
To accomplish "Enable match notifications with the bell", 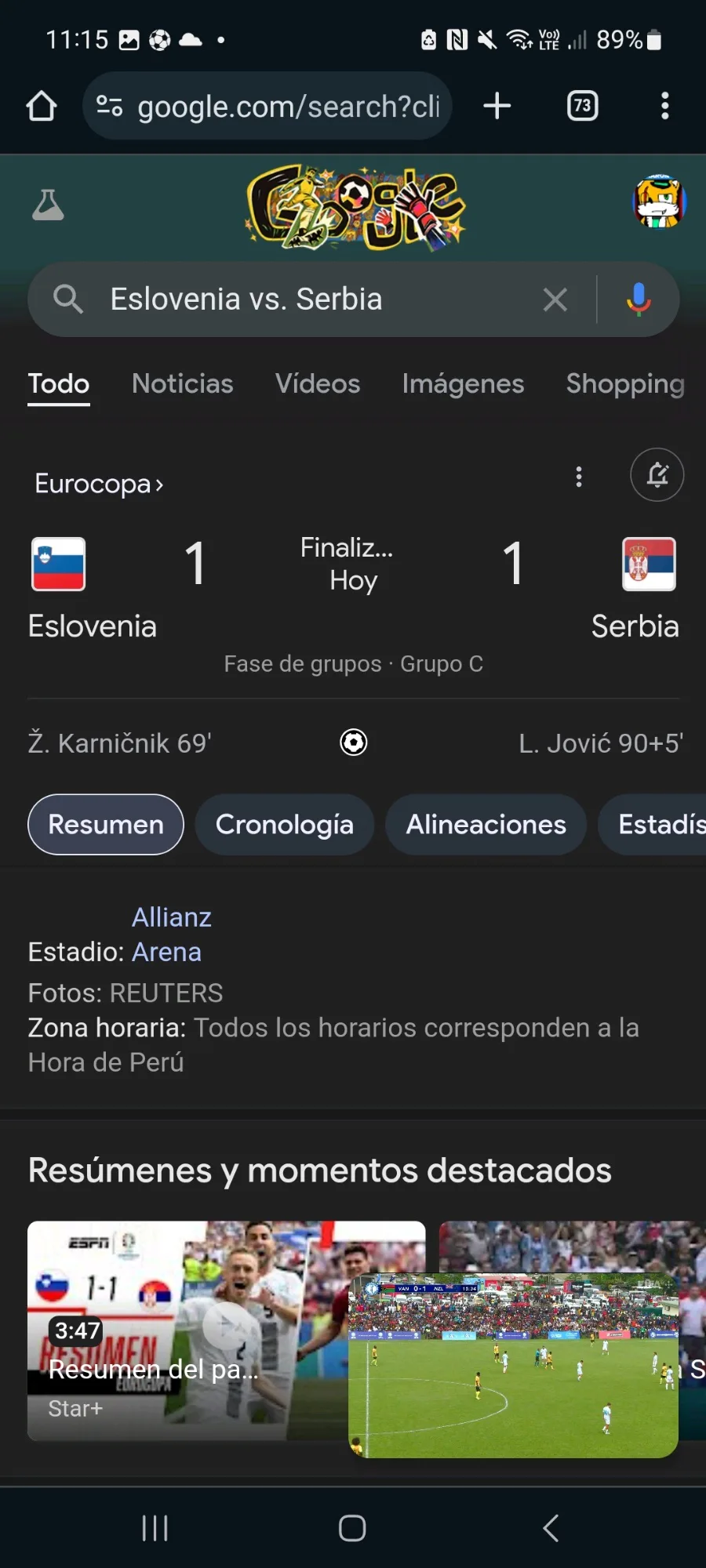I will pos(657,475).
